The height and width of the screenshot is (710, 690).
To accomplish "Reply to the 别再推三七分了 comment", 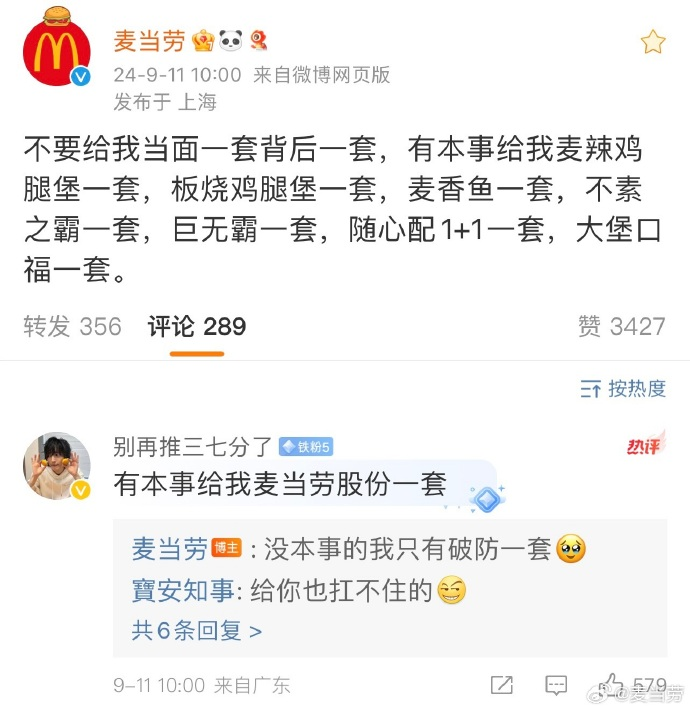I will tap(556, 685).
